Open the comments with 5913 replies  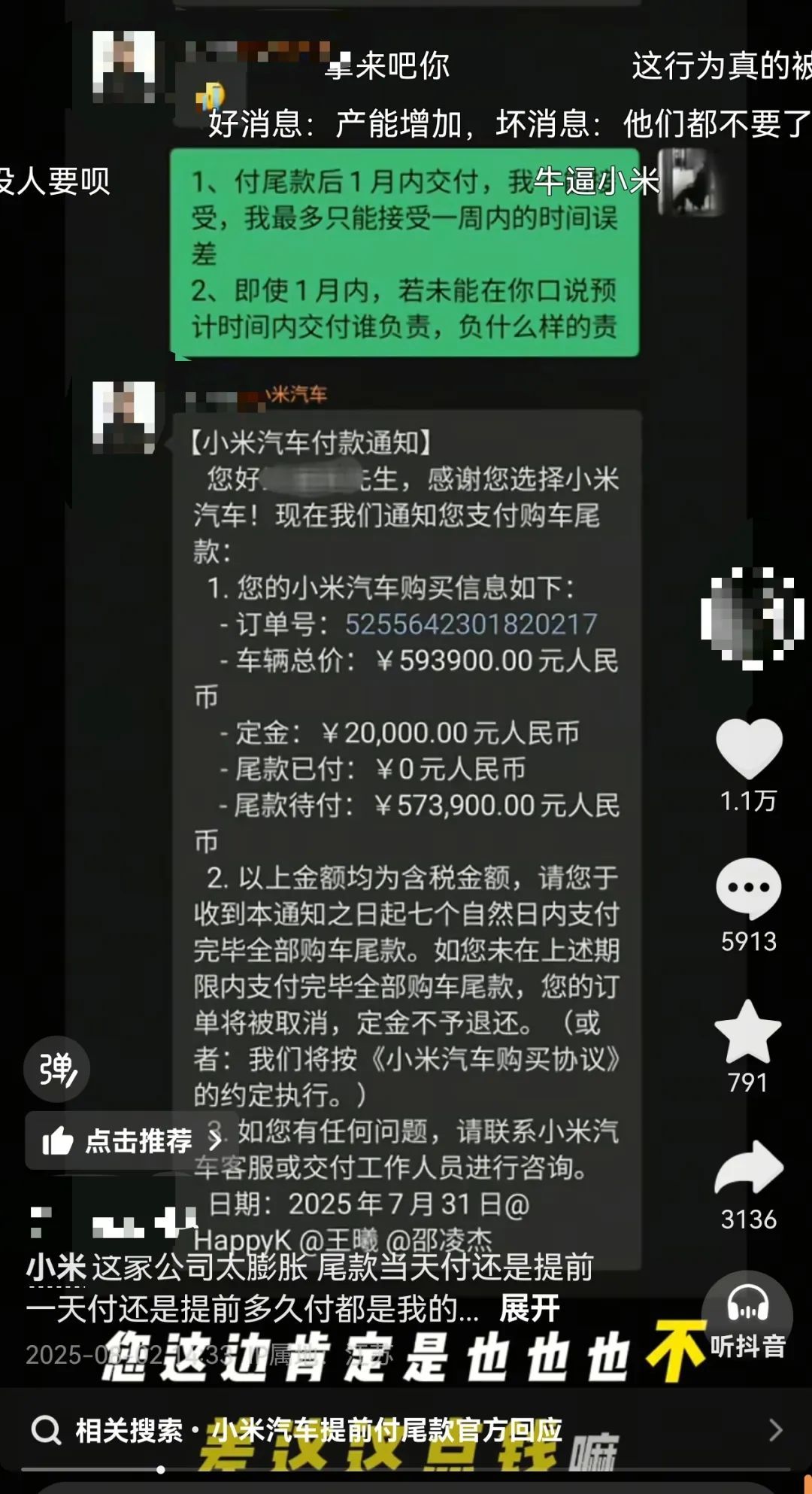749,888
